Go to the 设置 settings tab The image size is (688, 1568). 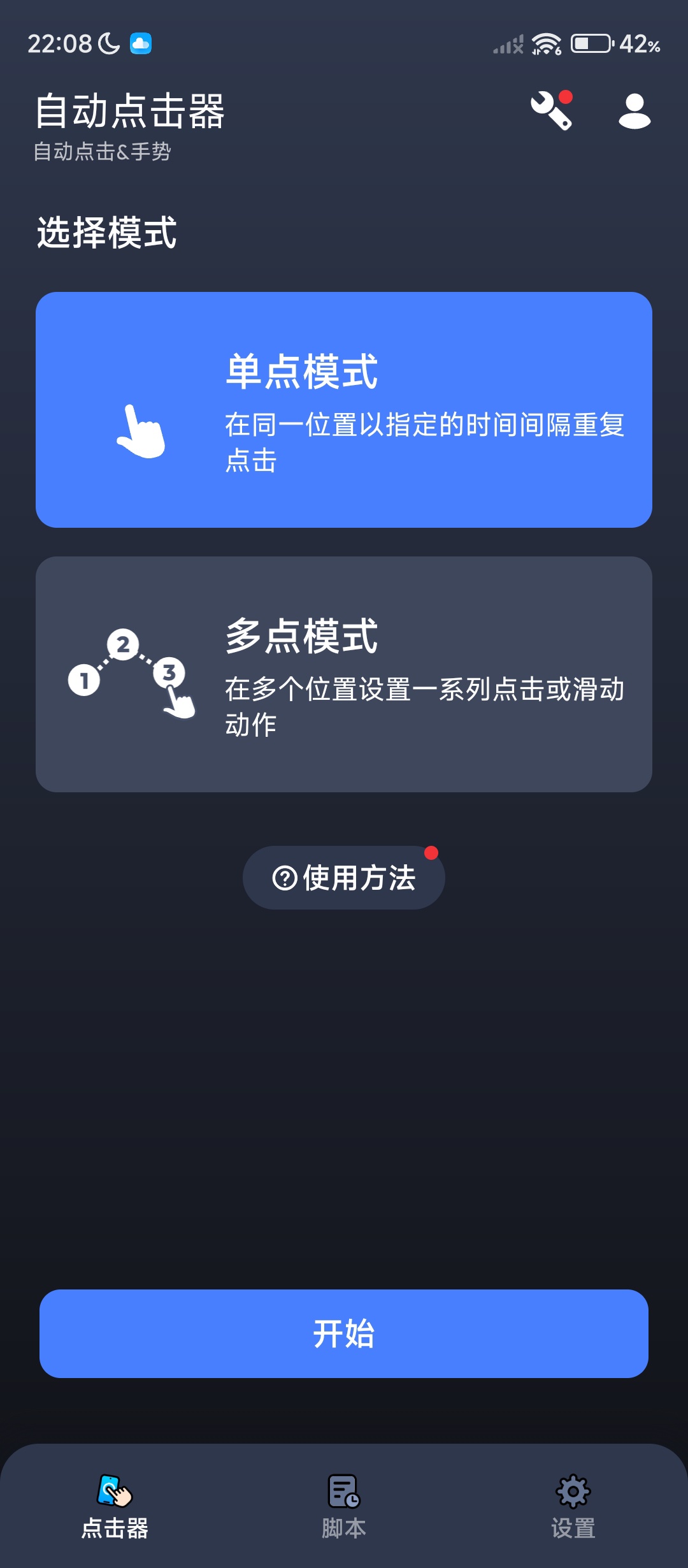pyautogui.click(x=573, y=1506)
